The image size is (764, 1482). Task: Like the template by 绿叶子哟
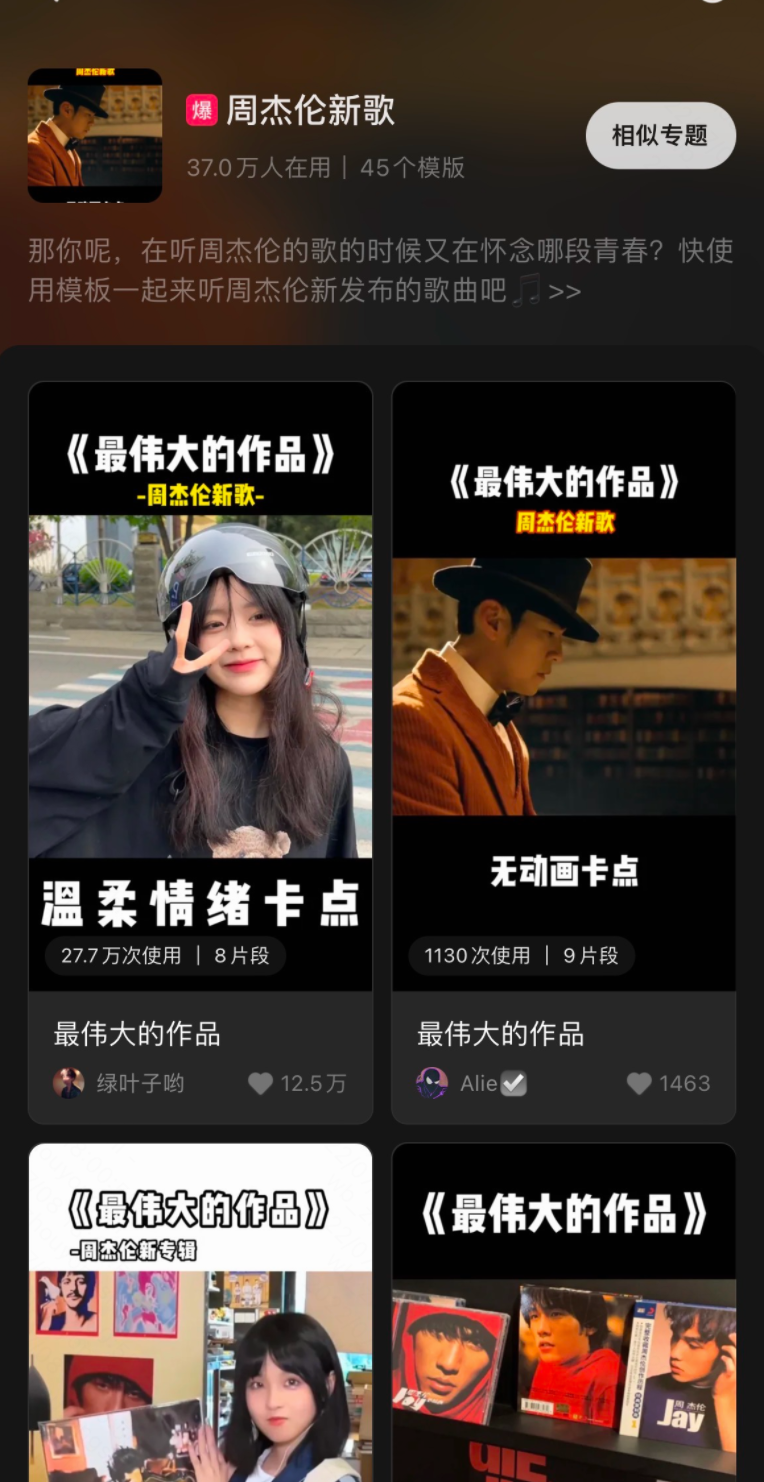pos(261,1083)
